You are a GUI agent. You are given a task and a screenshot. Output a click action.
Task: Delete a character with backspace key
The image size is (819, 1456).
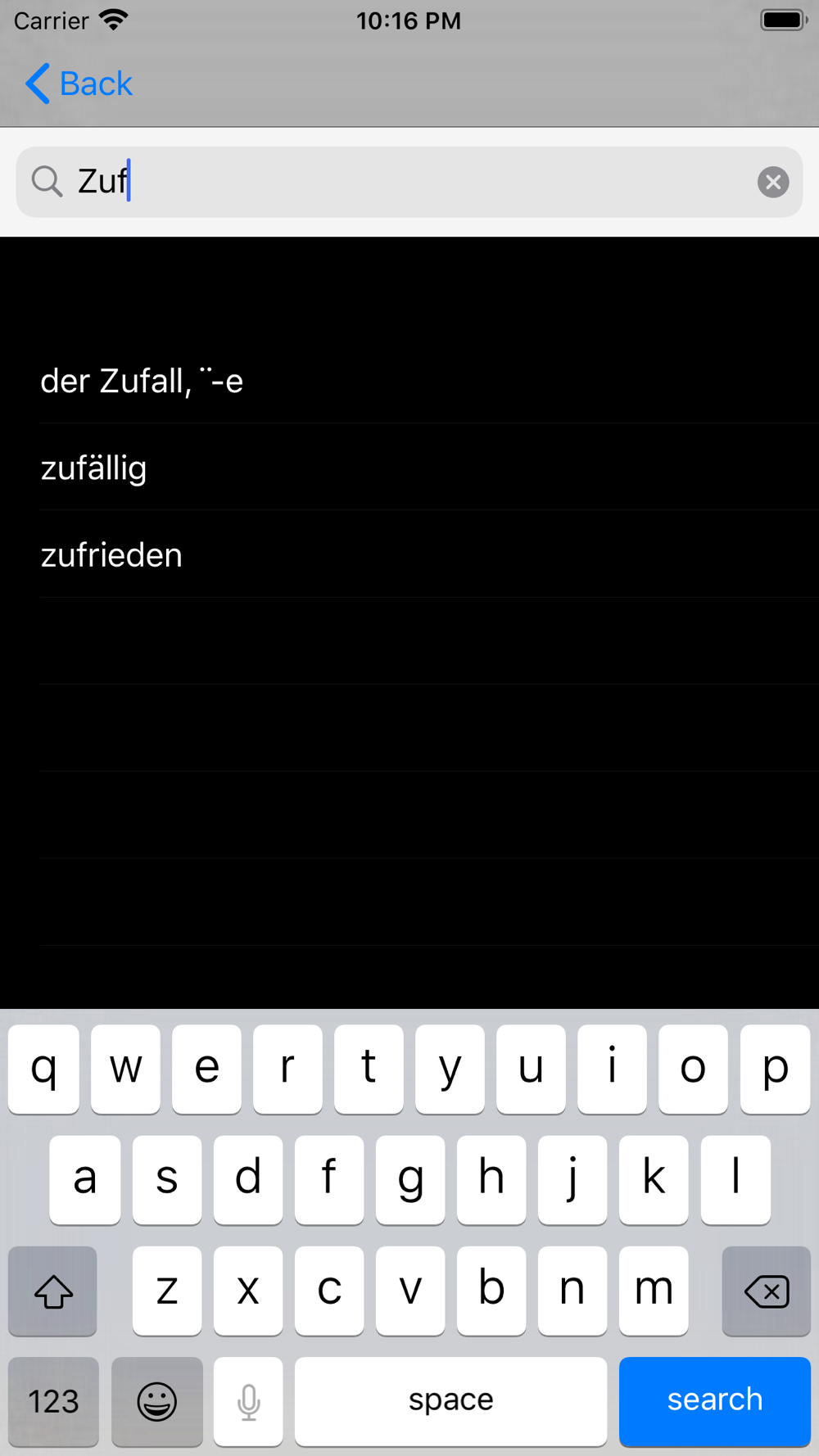[767, 1291]
